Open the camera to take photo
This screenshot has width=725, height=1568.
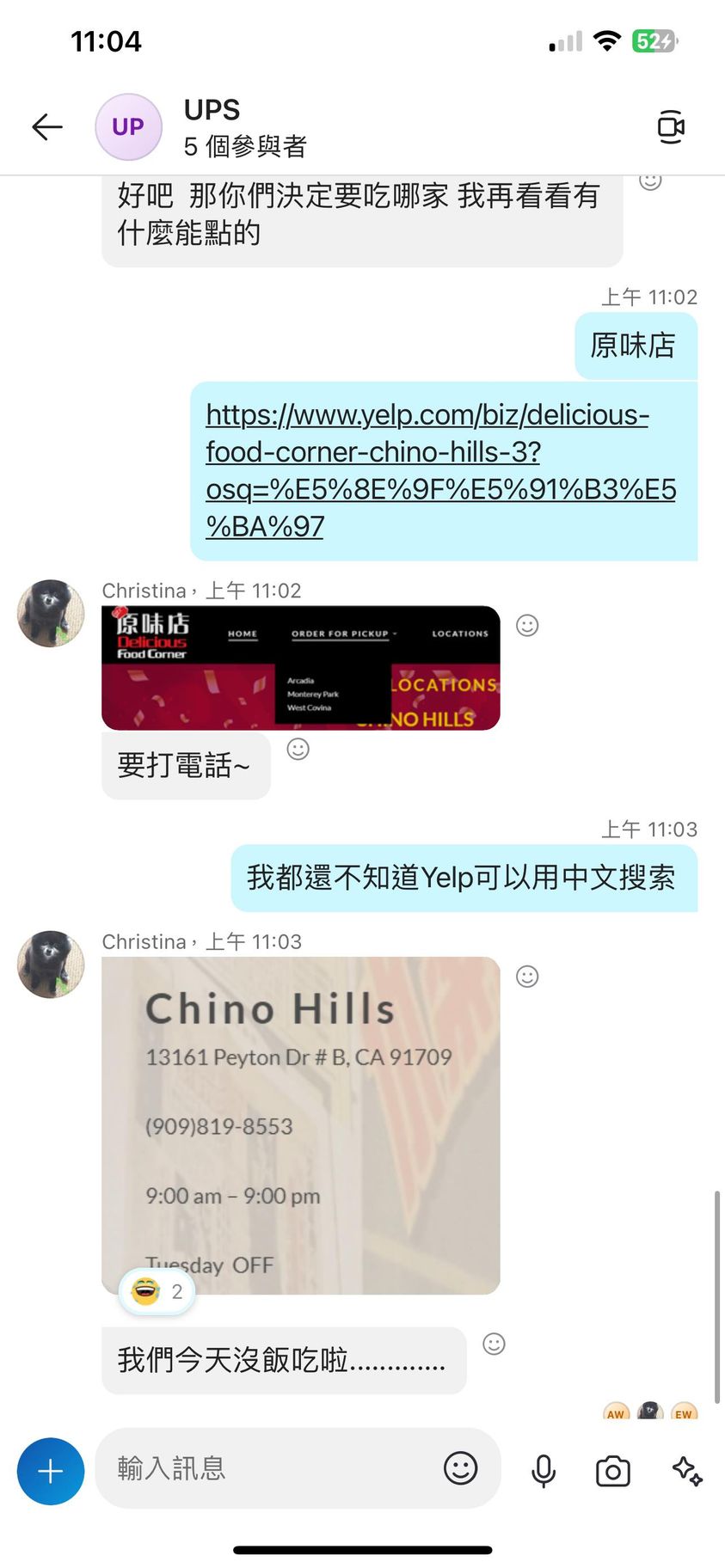pos(612,1471)
